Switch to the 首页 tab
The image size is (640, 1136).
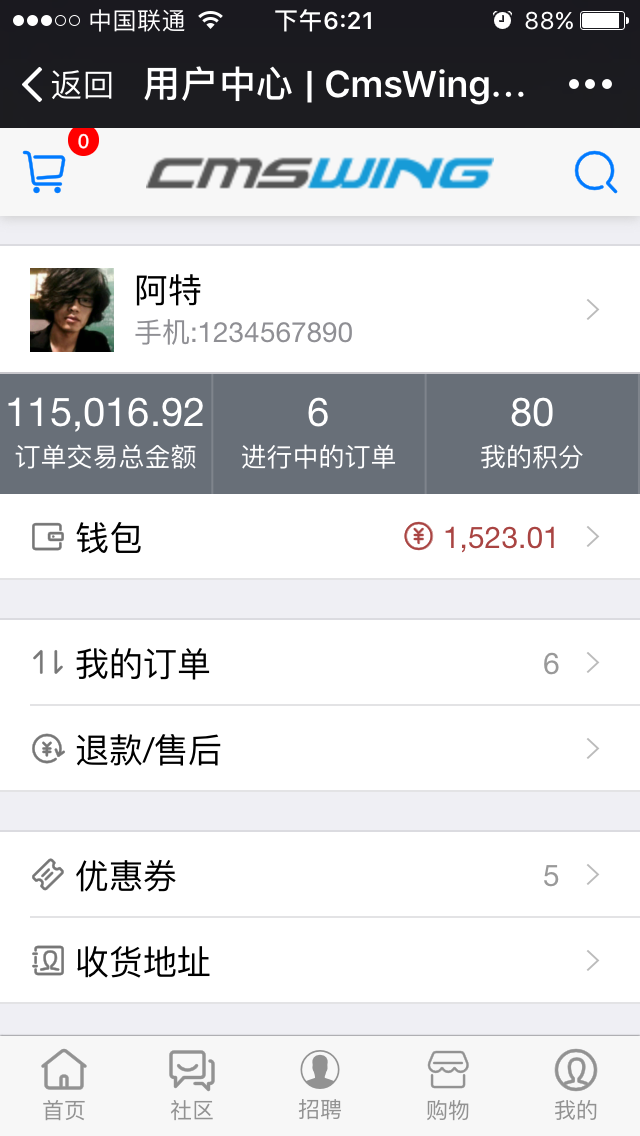pyautogui.click(x=64, y=1085)
